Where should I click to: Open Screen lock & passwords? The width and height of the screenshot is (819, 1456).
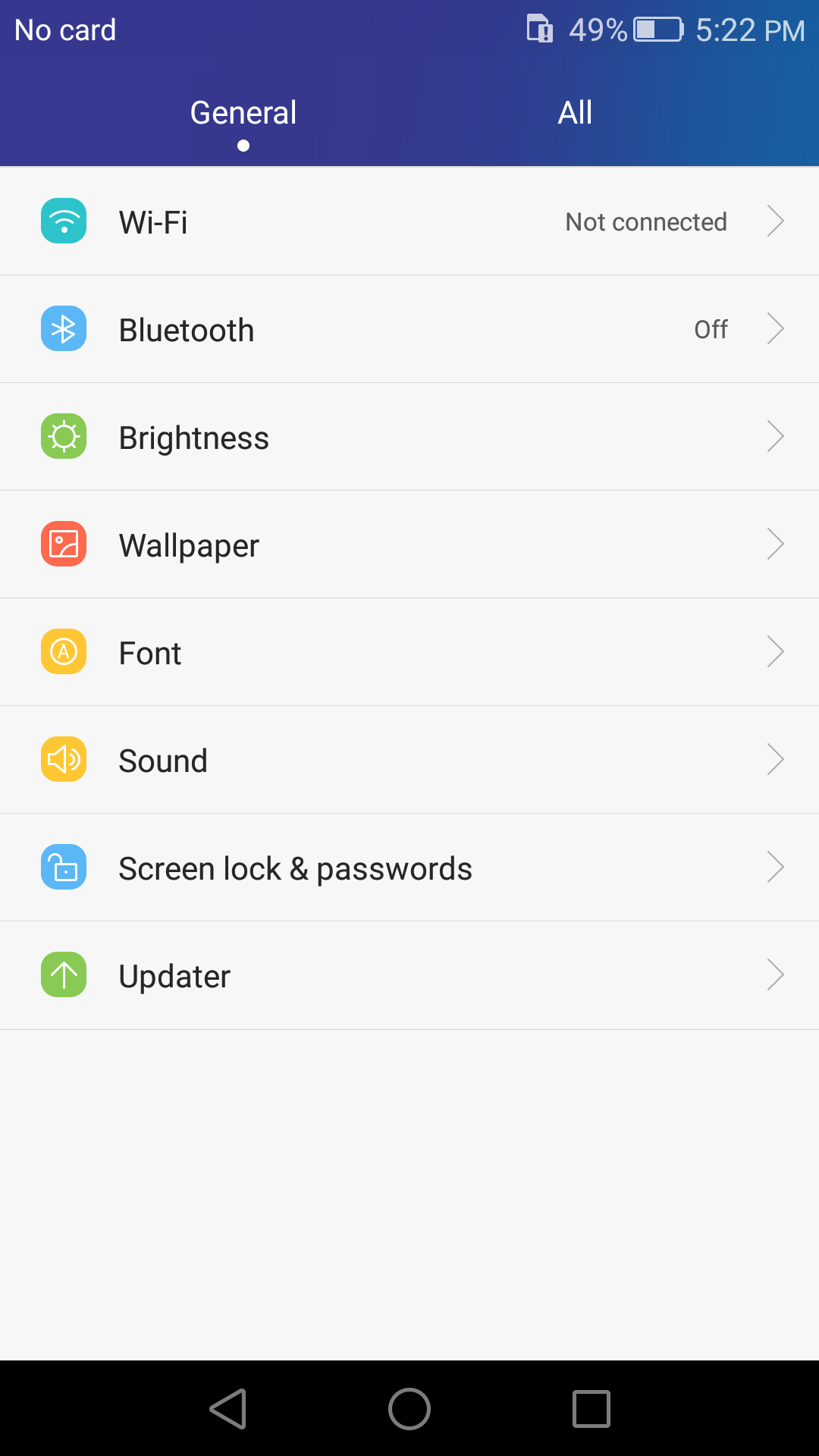(409, 868)
